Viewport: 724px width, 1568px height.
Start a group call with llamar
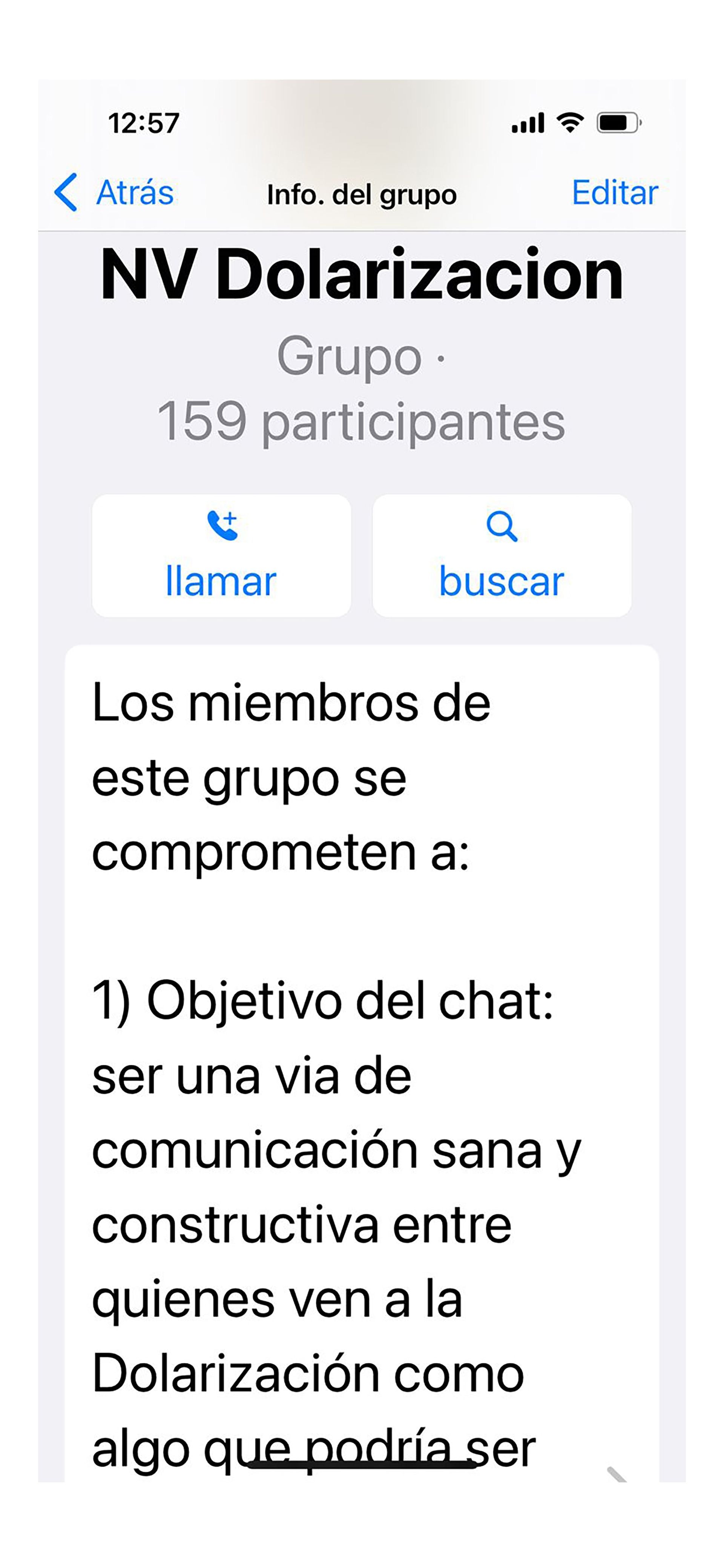[221, 556]
